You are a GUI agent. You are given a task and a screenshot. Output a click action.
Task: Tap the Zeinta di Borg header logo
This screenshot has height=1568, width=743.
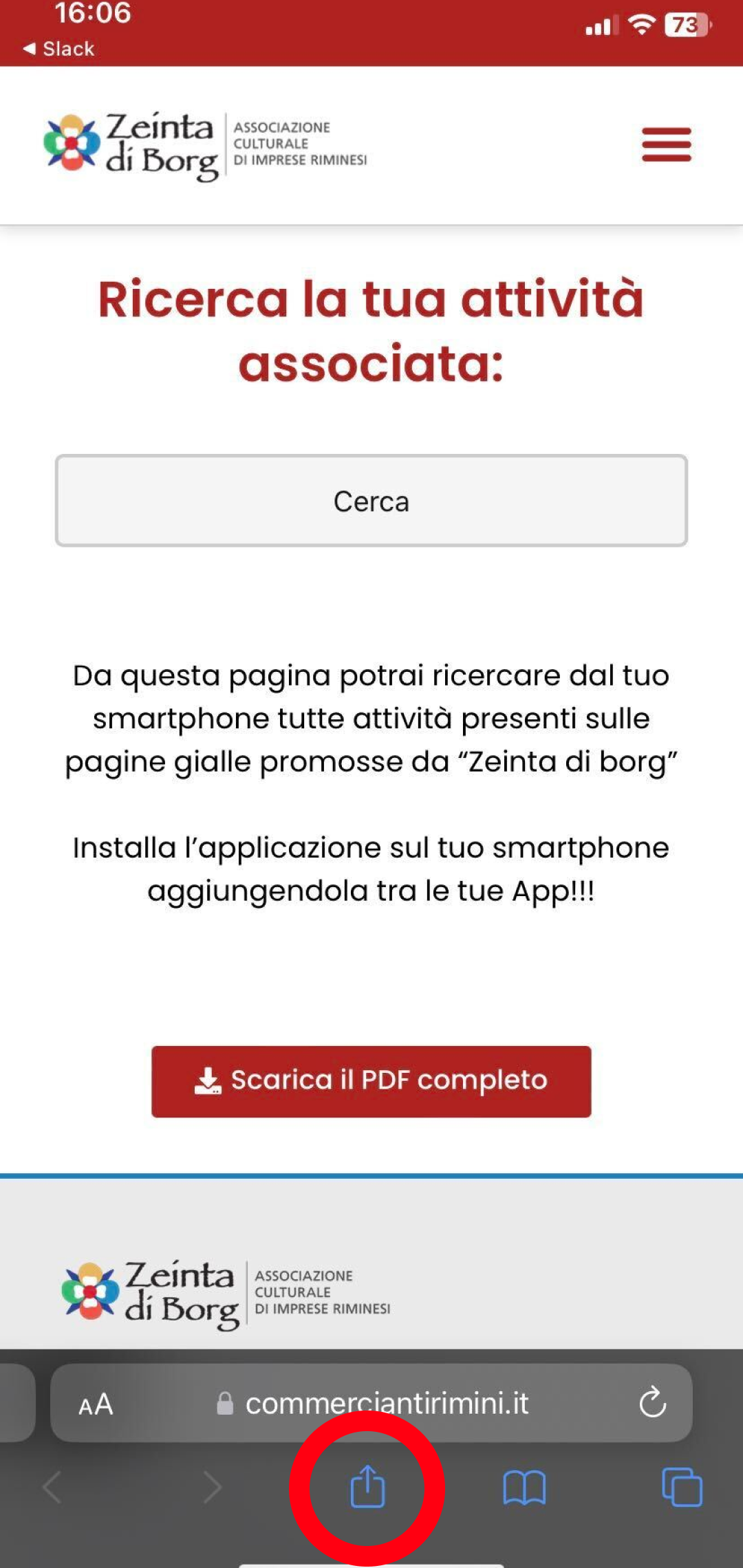click(205, 146)
